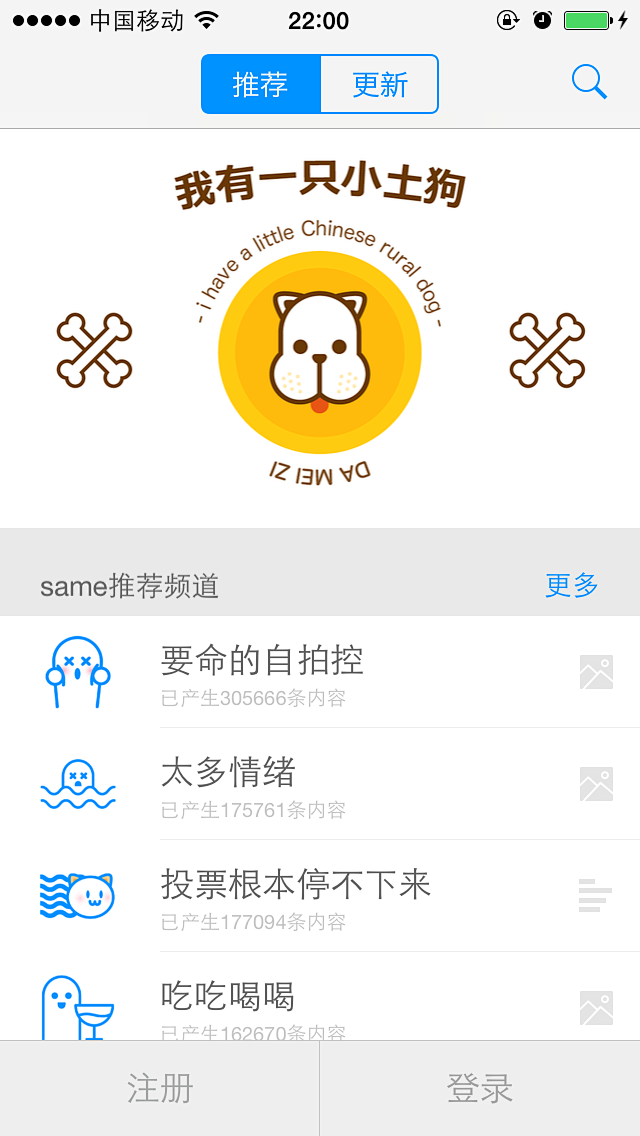Switch to the 推荐 tab
The height and width of the screenshot is (1136, 640).
pos(261,84)
